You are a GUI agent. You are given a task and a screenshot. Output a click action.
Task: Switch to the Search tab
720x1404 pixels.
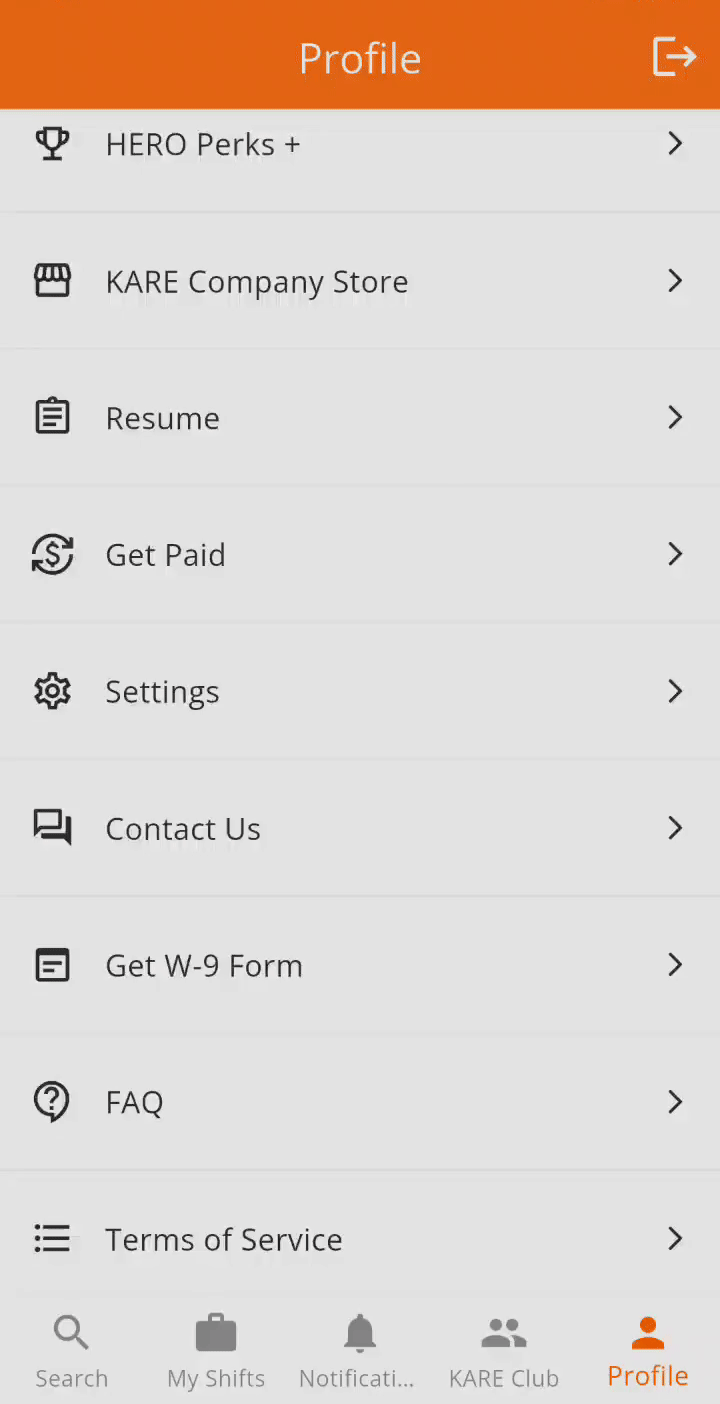72,1352
